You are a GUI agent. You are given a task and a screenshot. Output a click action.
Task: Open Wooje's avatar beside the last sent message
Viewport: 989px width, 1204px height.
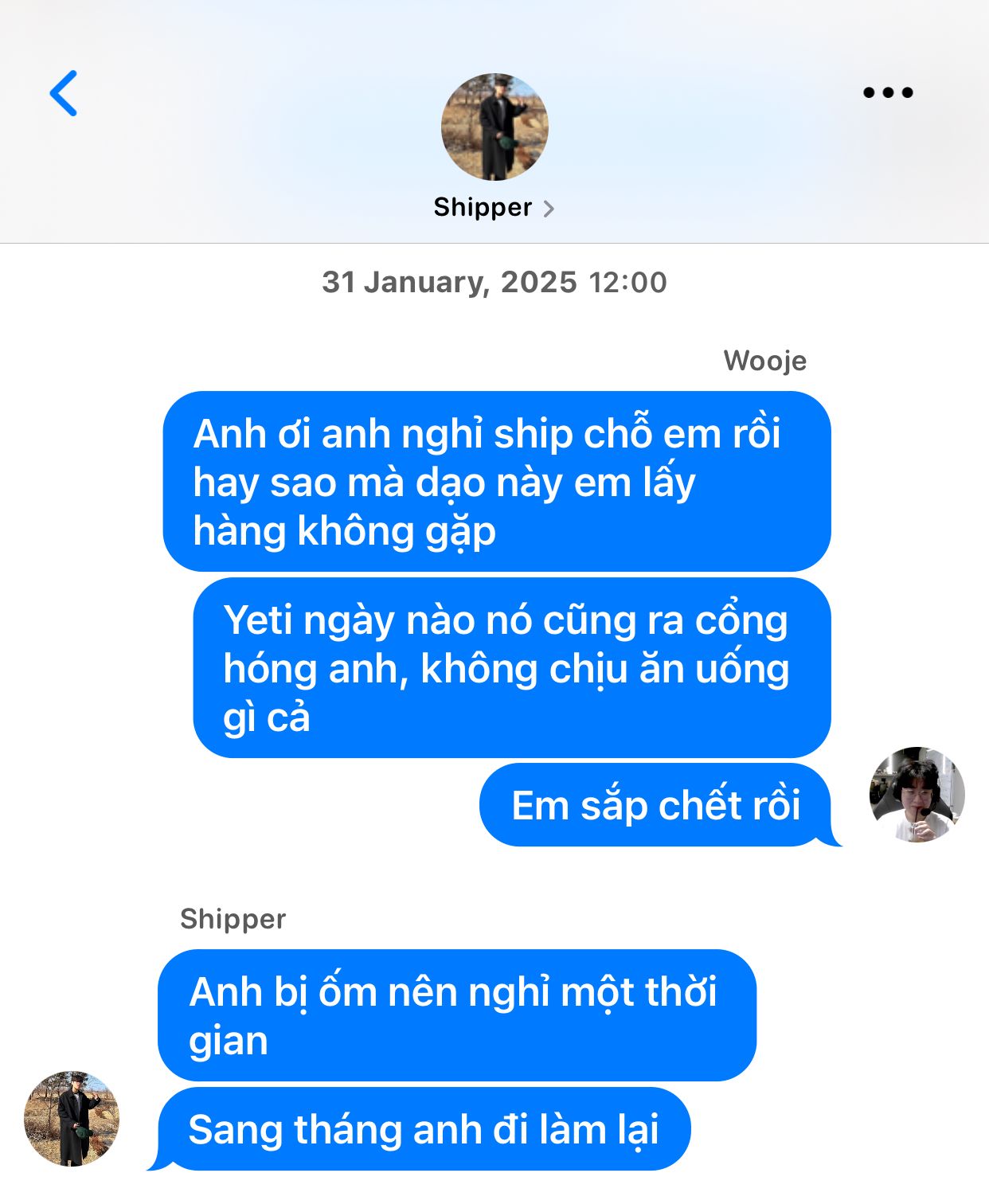[x=917, y=795]
